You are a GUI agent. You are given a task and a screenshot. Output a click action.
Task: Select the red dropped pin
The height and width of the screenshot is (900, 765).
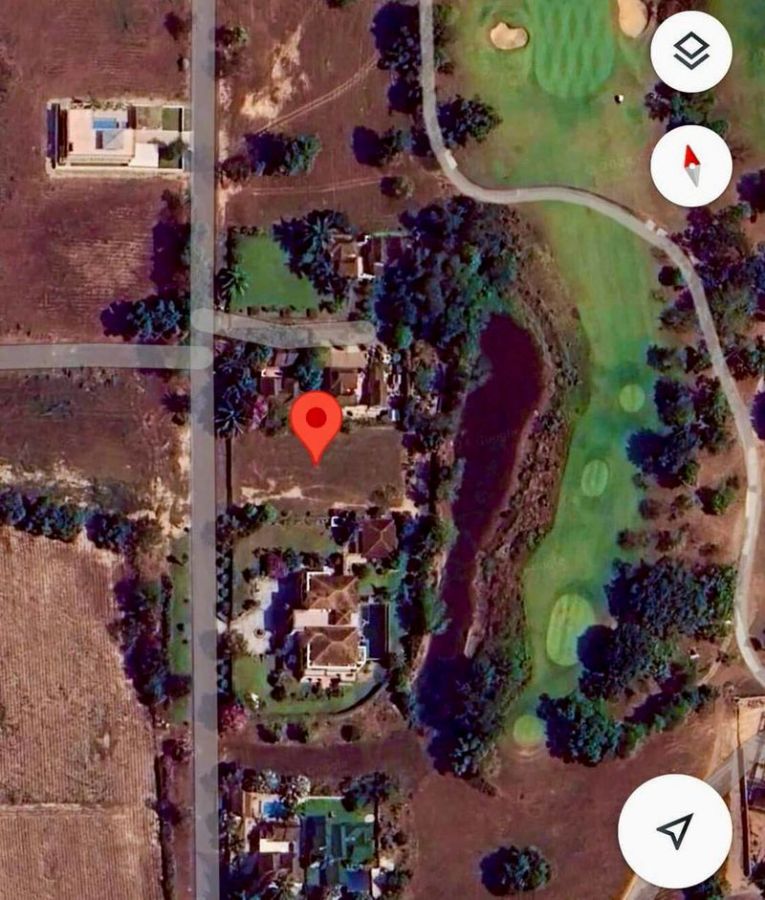point(317,423)
